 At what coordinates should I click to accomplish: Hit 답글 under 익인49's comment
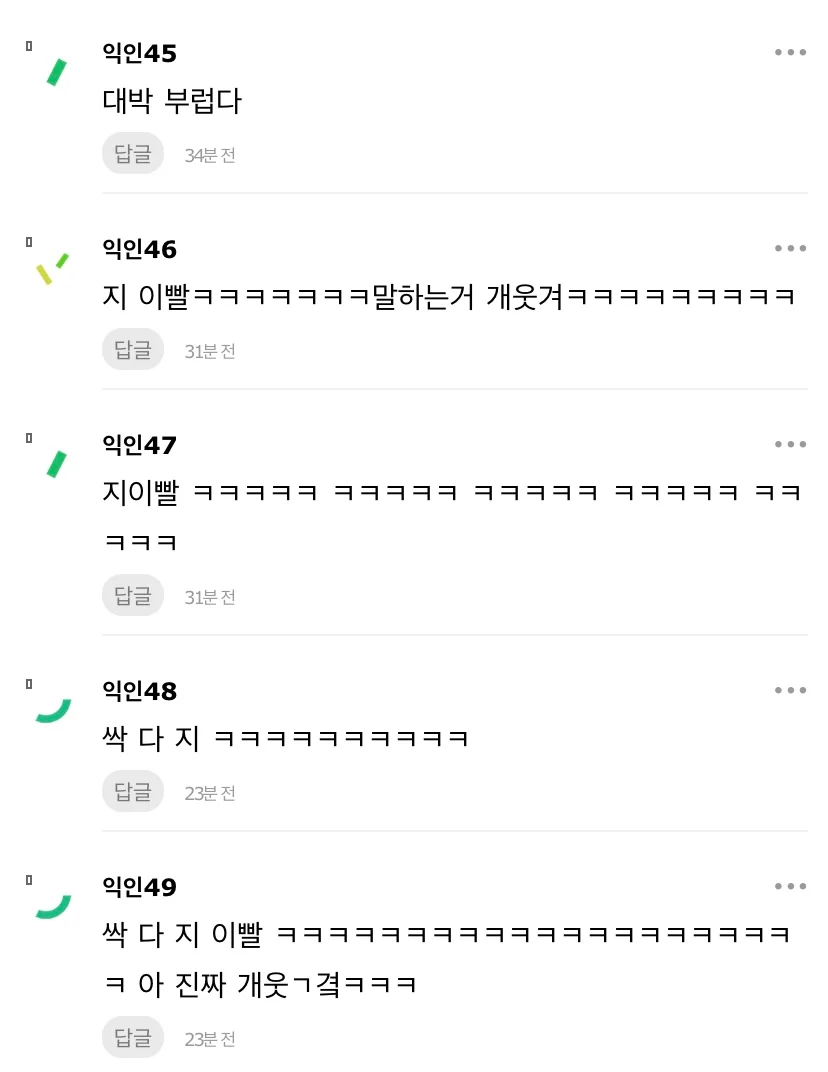(133, 1037)
